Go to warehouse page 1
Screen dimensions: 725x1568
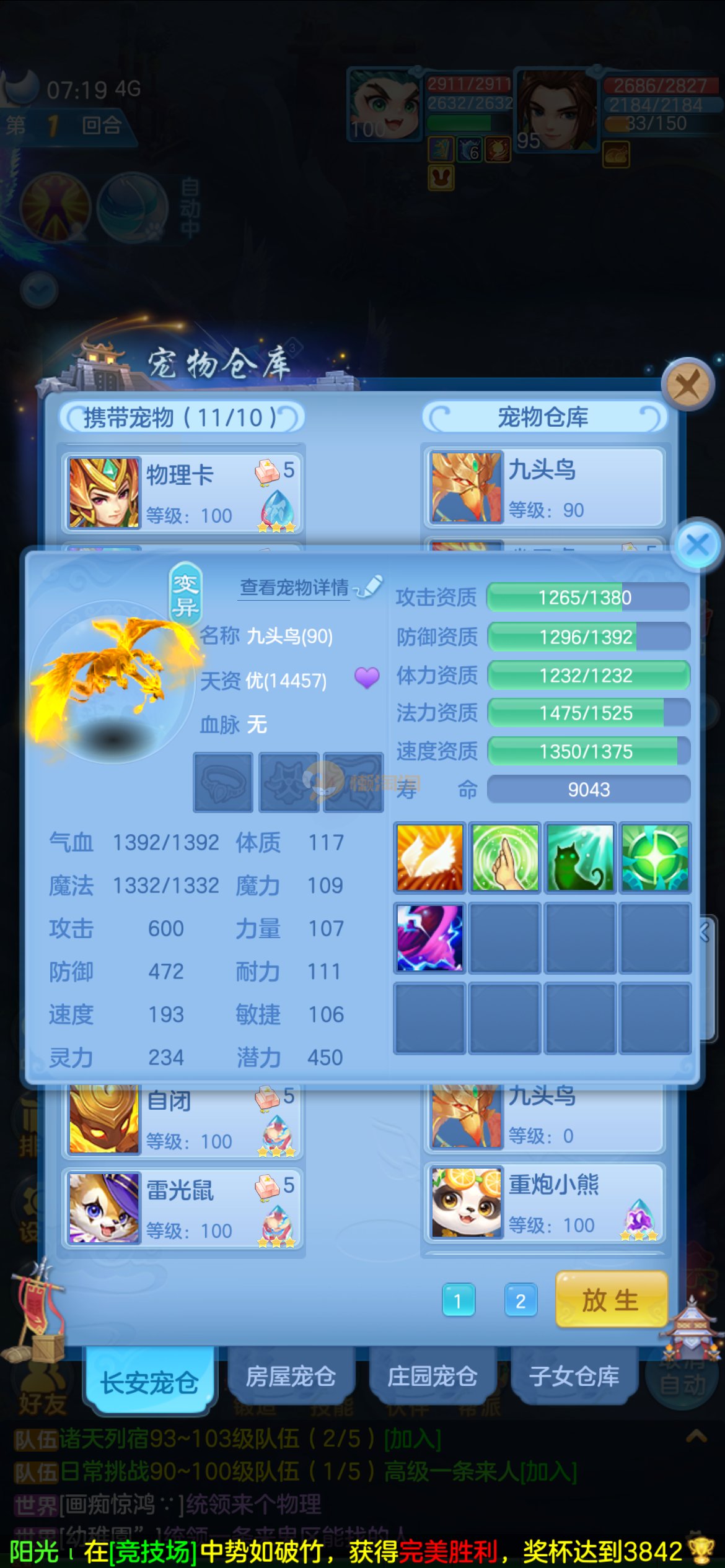tap(458, 1300)
